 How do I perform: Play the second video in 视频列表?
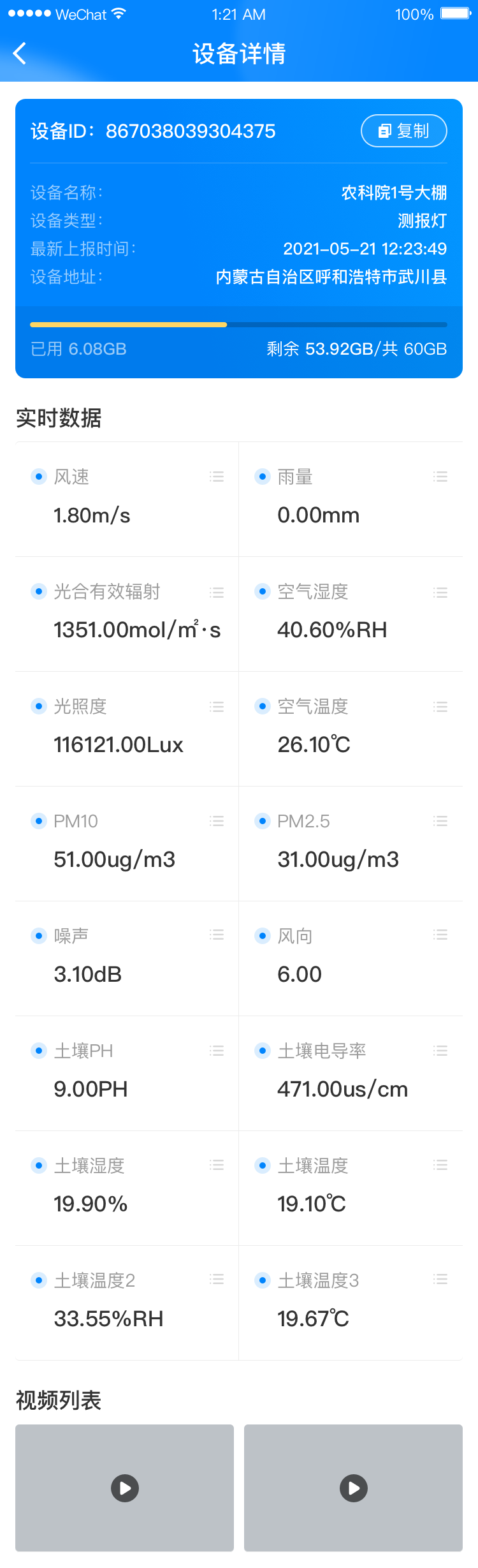(354, 1488)
